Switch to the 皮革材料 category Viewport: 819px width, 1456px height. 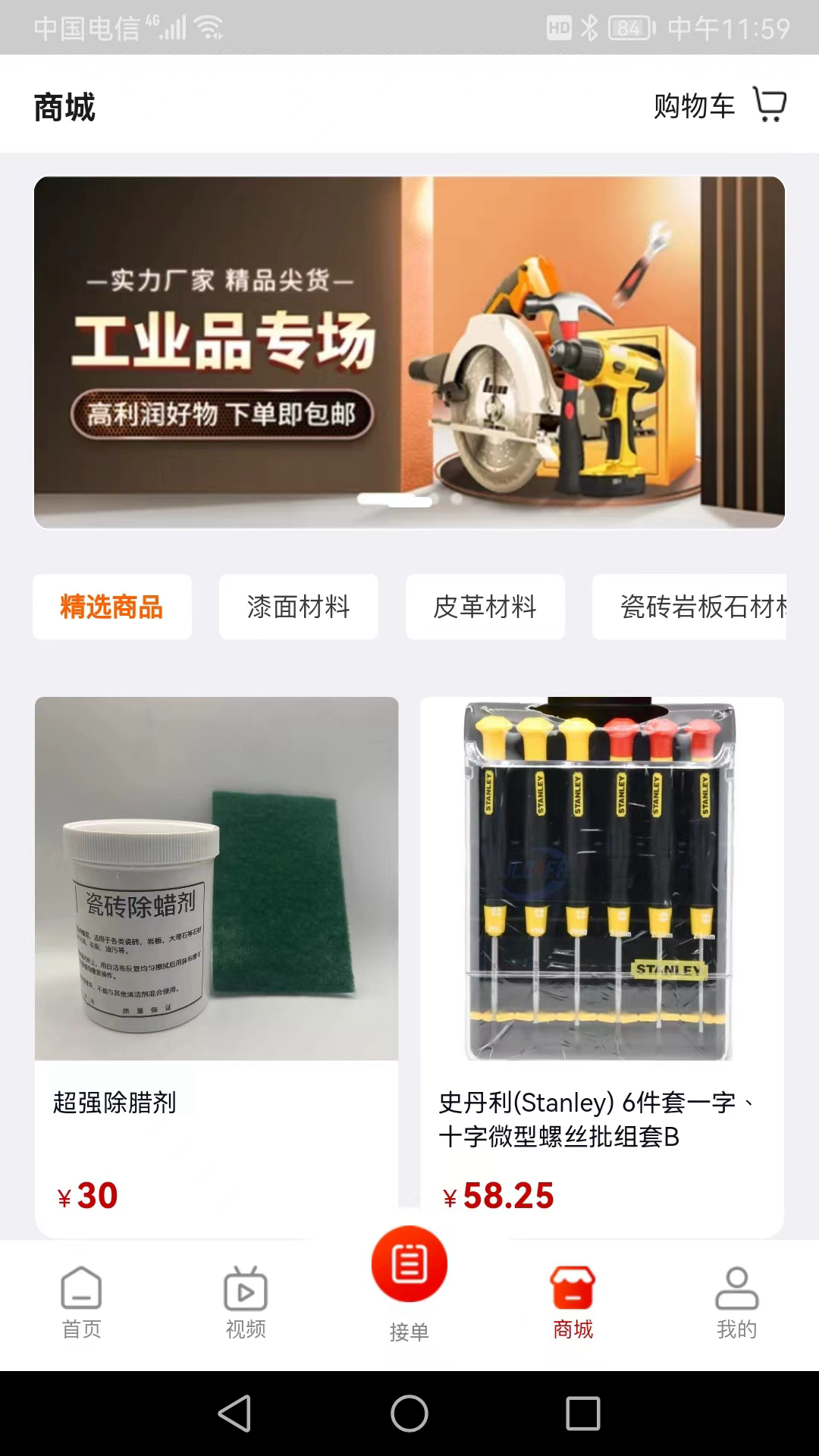(485, 607)
